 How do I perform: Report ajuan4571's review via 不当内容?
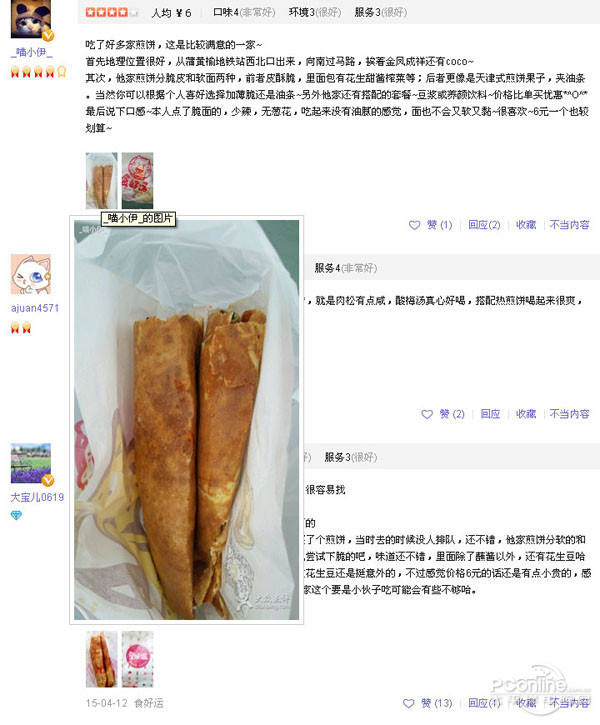coord(569,414)
